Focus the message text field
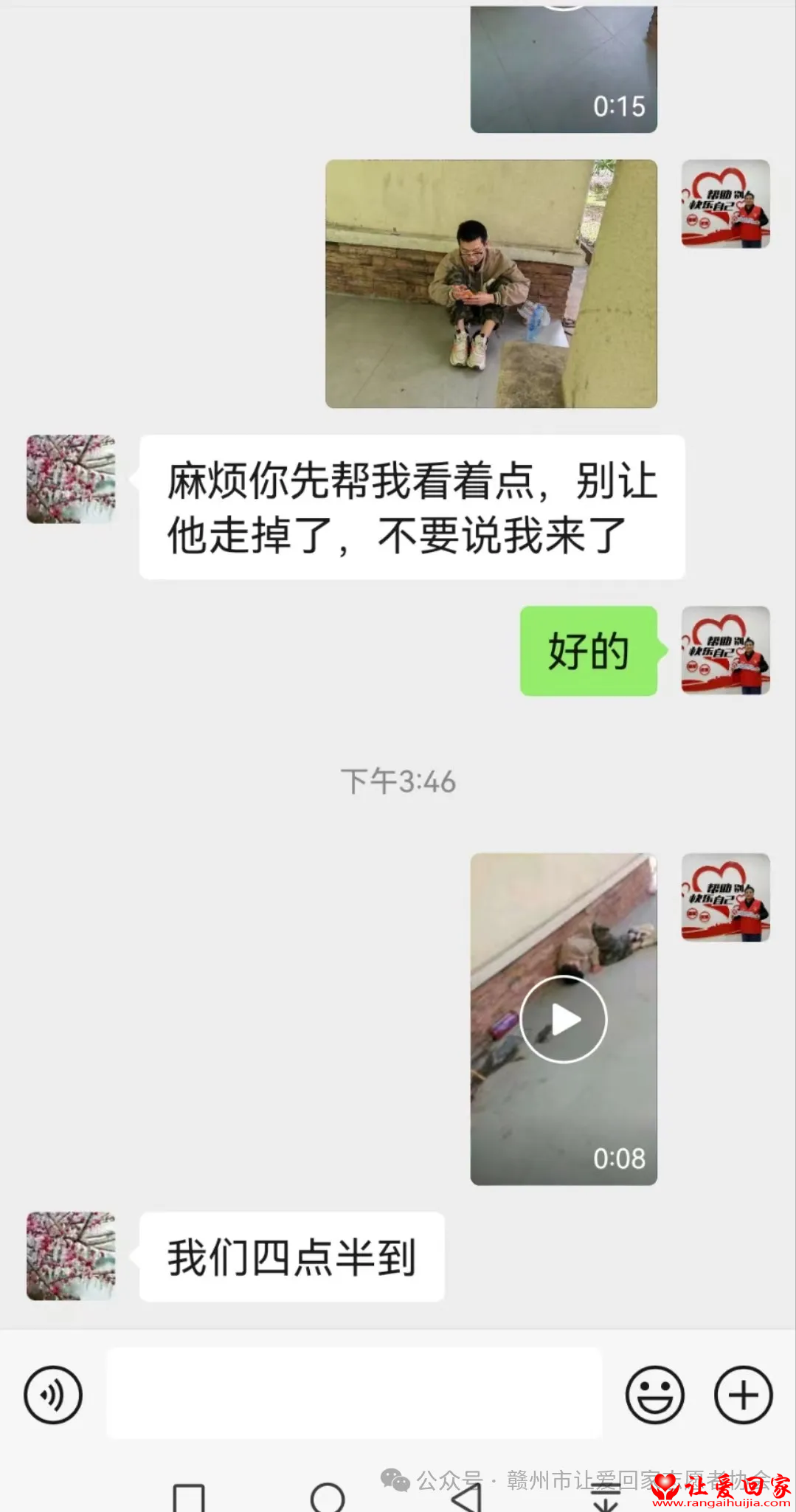This screenshot has height=1512, width=796. pos(354,1393)
